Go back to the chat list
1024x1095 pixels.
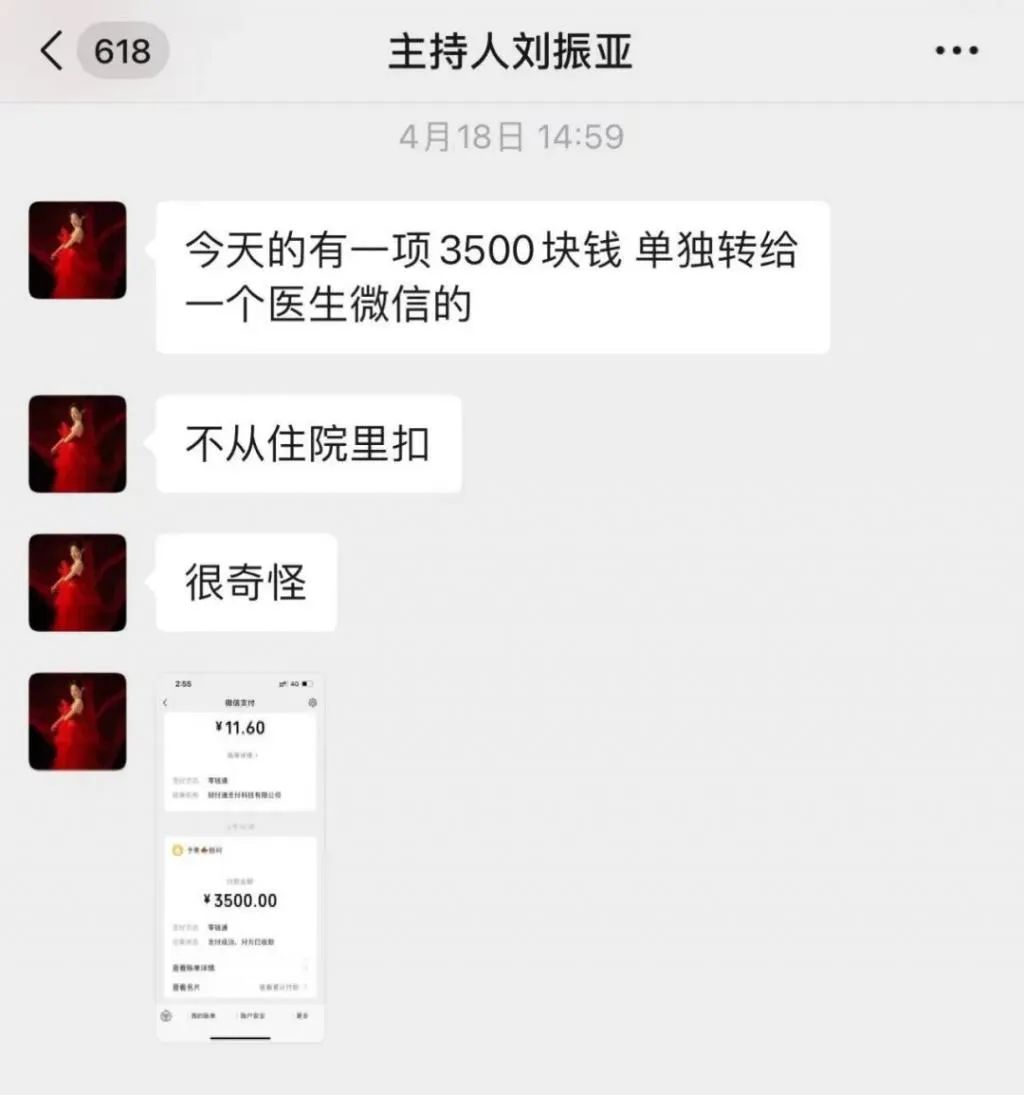point(52,50)
